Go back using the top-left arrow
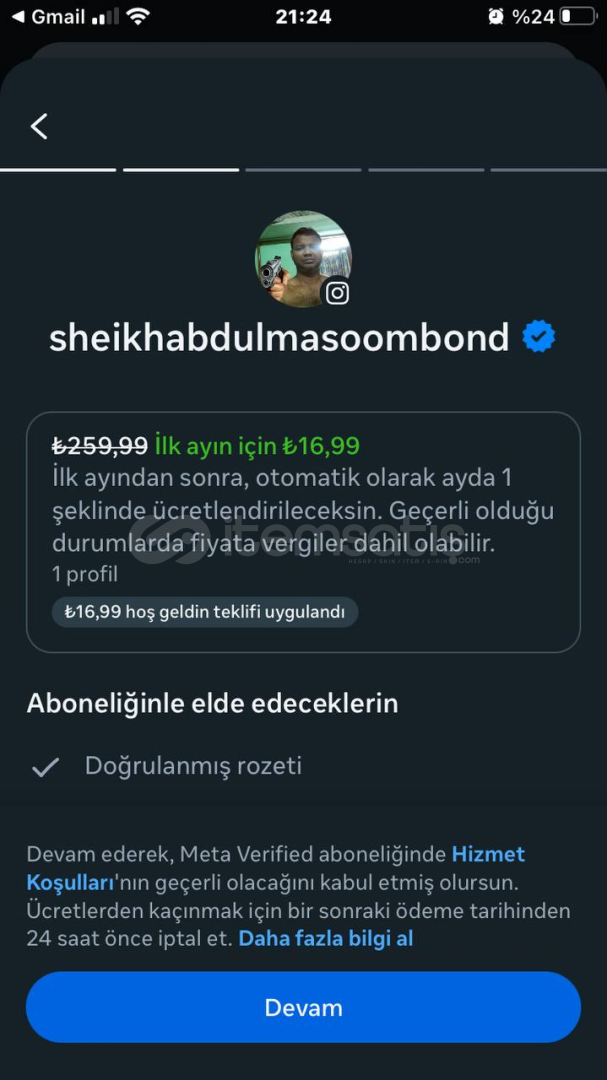607x1080 pixels. (39, 126)
